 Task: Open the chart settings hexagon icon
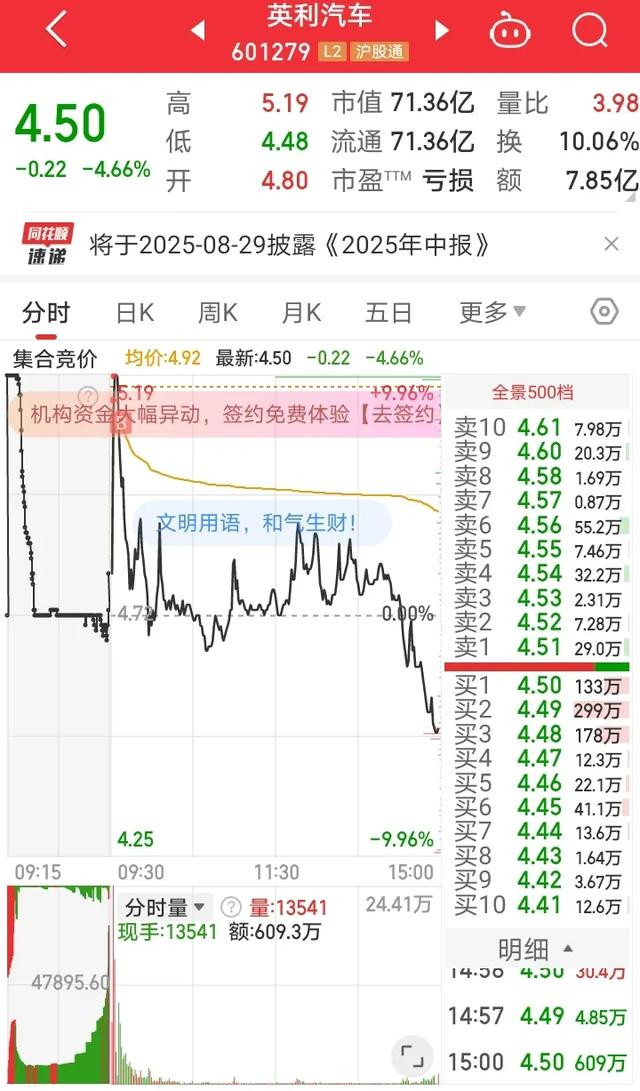click(604, 312)
